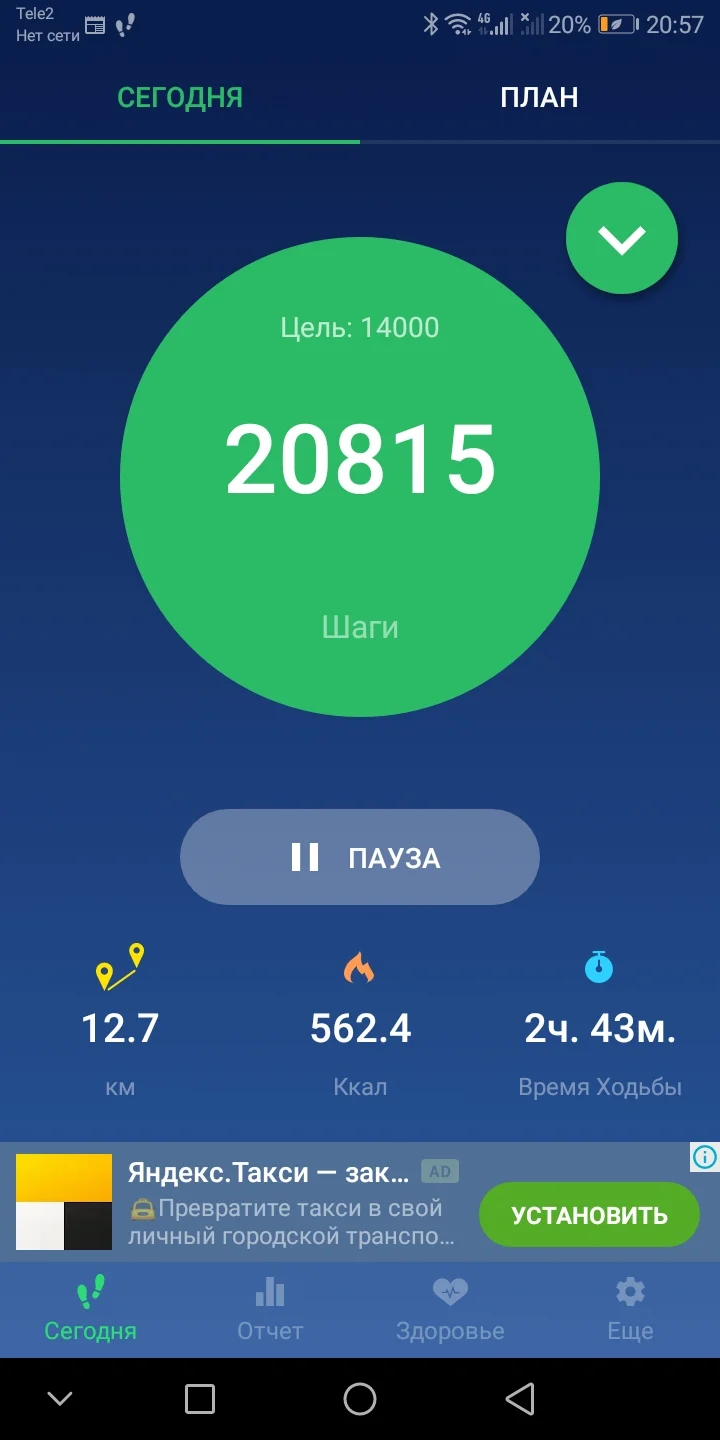
Task: Open the Отчет tab
Action: tap(270, 1310)
